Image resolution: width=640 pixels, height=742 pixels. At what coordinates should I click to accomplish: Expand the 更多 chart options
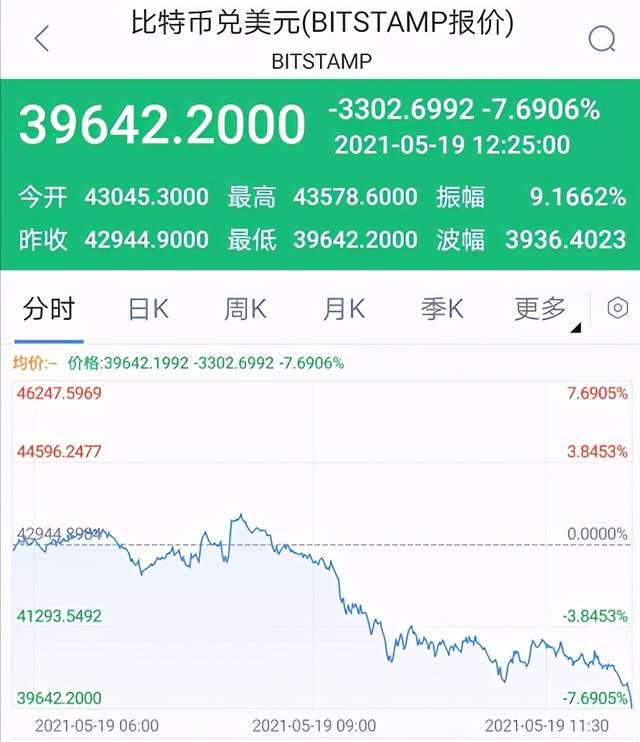point(542,310)
